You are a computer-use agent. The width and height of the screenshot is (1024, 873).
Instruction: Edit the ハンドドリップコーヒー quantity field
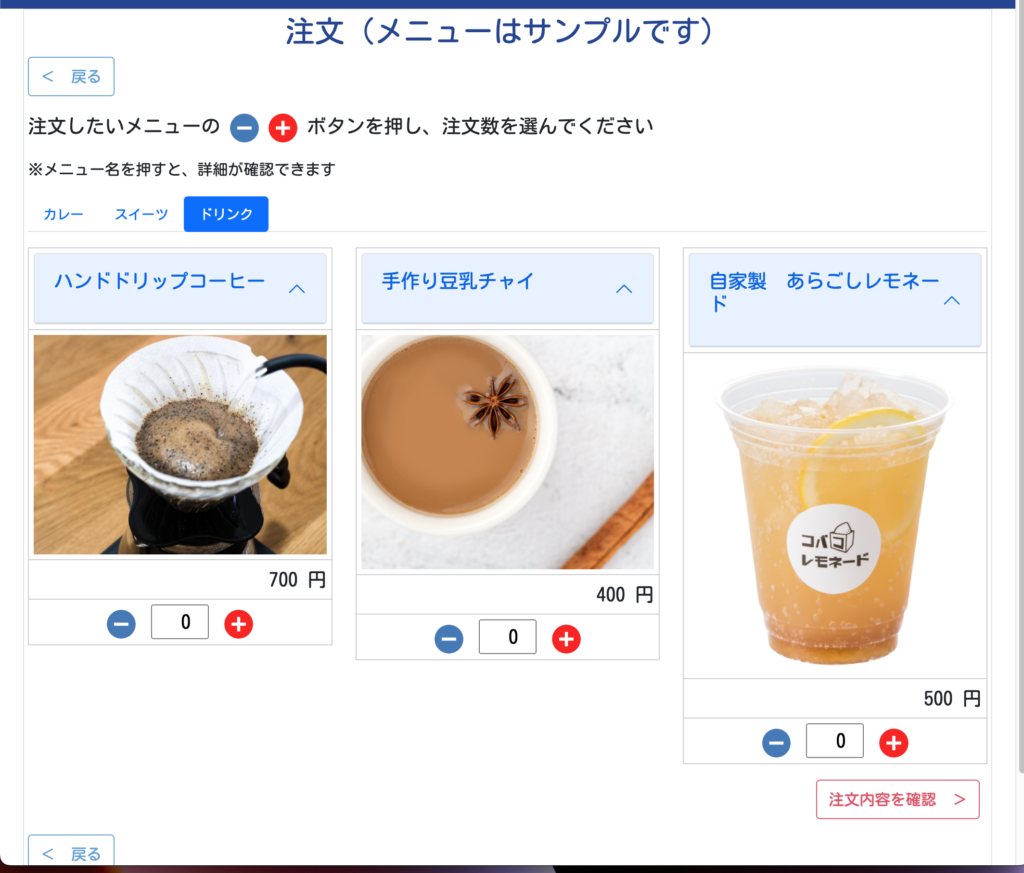180,622
